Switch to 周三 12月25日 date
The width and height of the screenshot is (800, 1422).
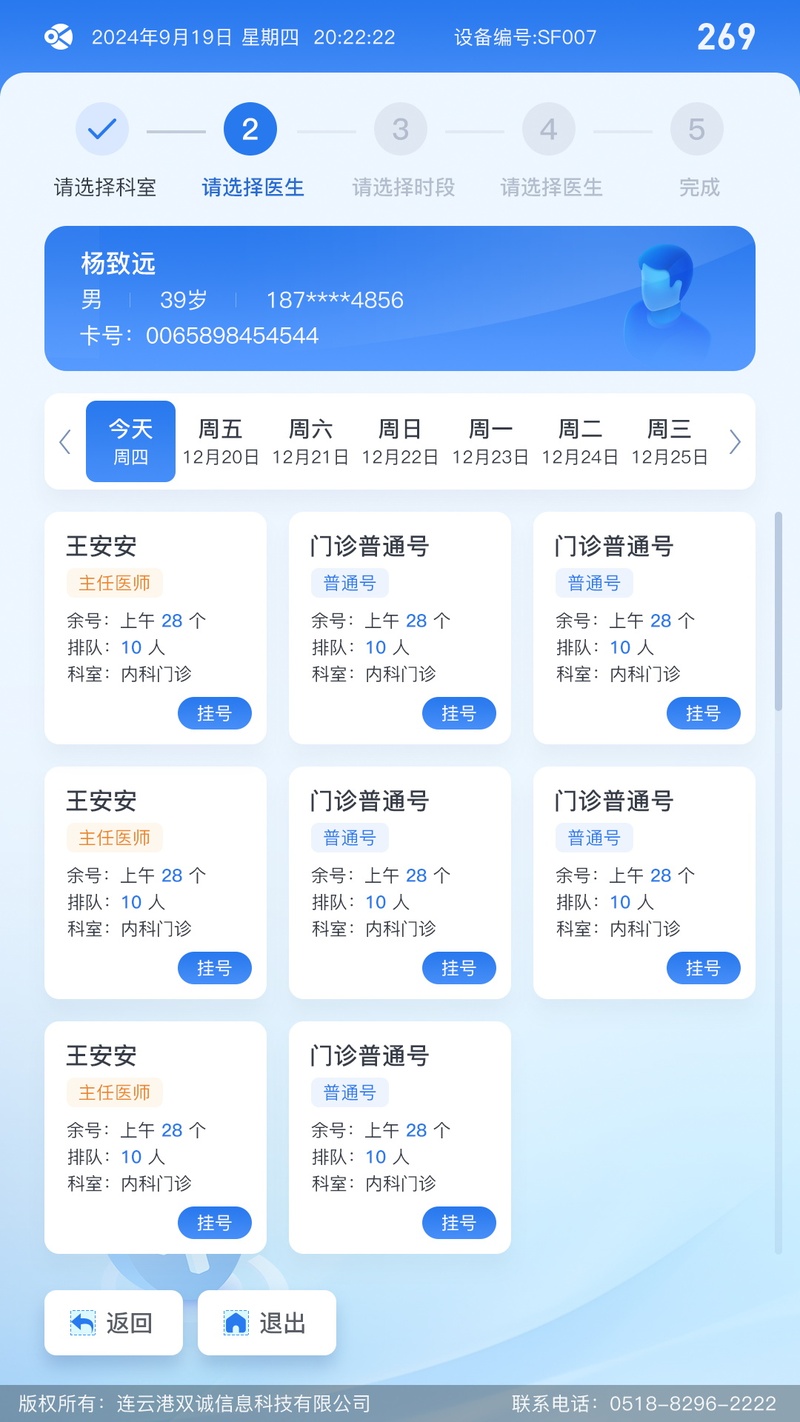pyautogui.click(x=670, y=442)
